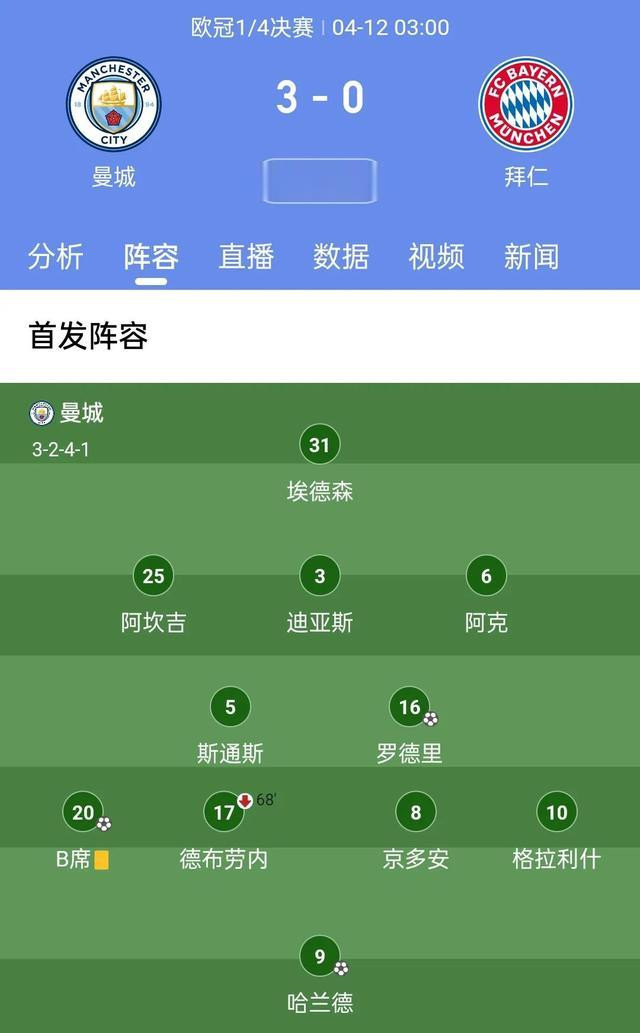
Task: Open the 视频 tab
Action: [x=436, y=256]
